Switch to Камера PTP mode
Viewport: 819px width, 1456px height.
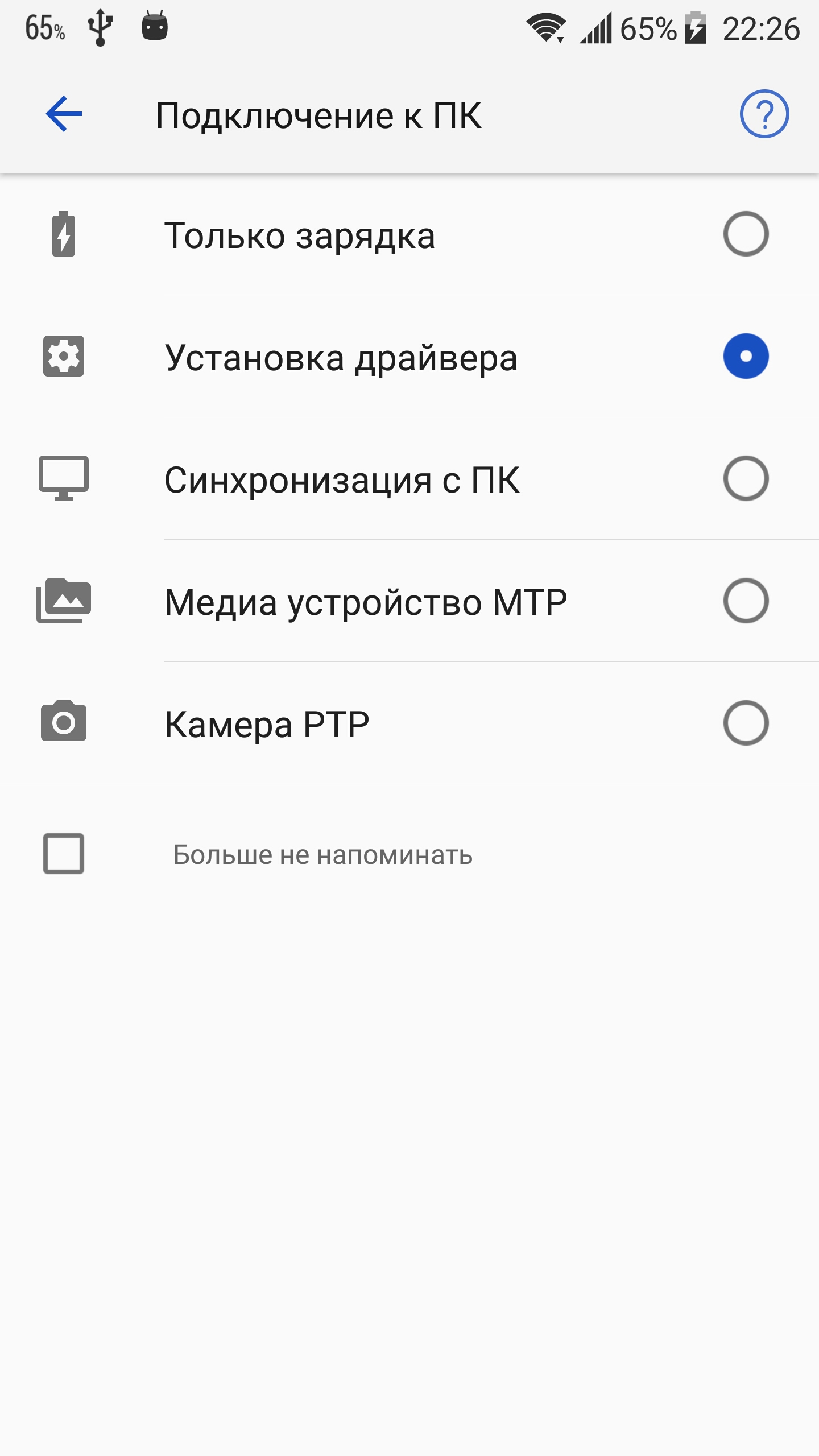tap(409, 723)
